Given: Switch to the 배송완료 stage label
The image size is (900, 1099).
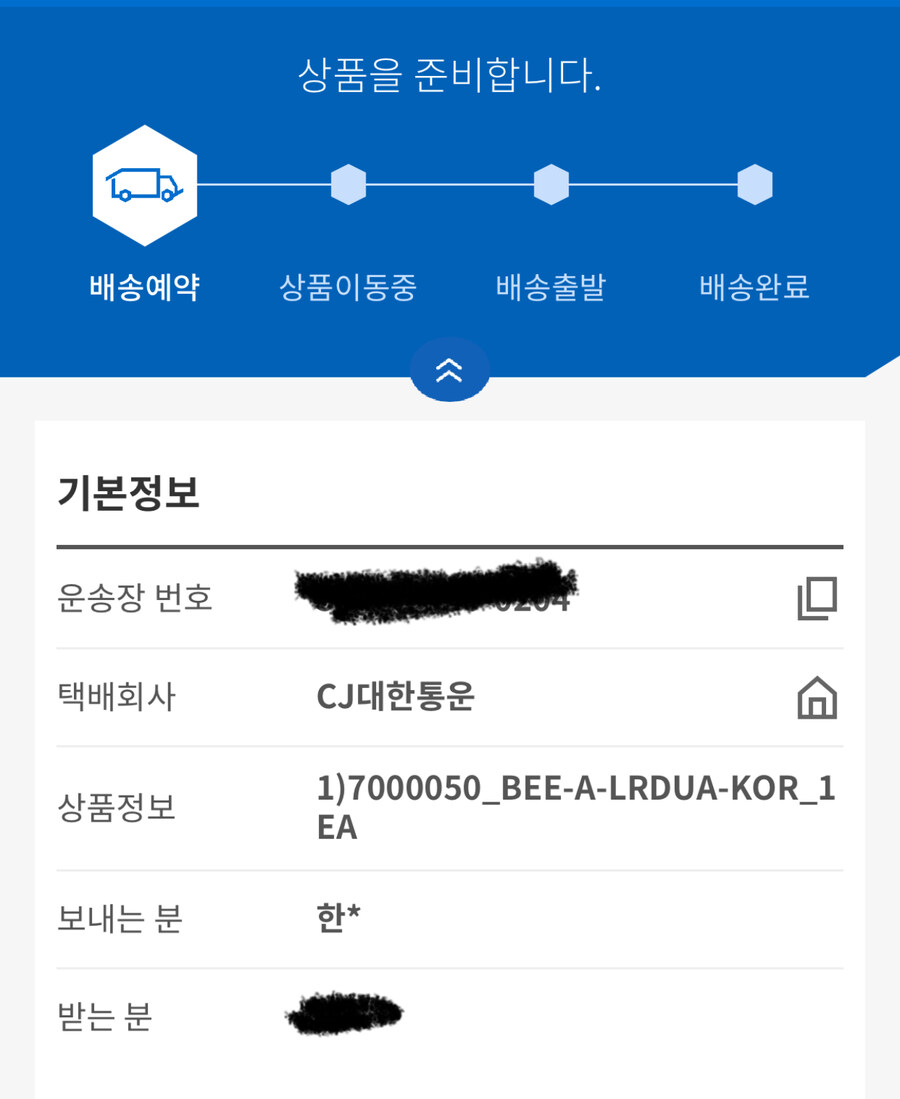Looking at the screenshot, I should [754, 287].
